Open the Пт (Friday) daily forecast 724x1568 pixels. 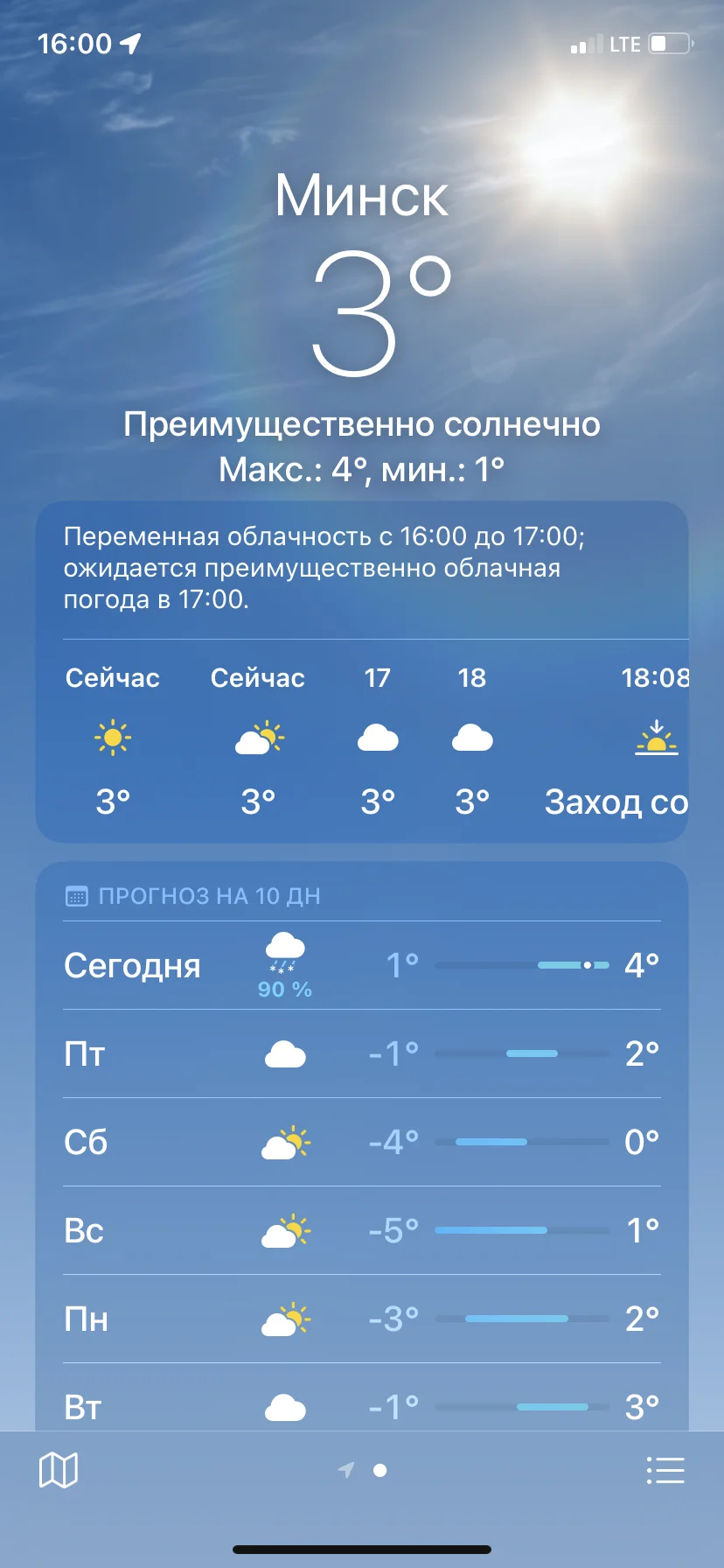(x=361, y=1054)
